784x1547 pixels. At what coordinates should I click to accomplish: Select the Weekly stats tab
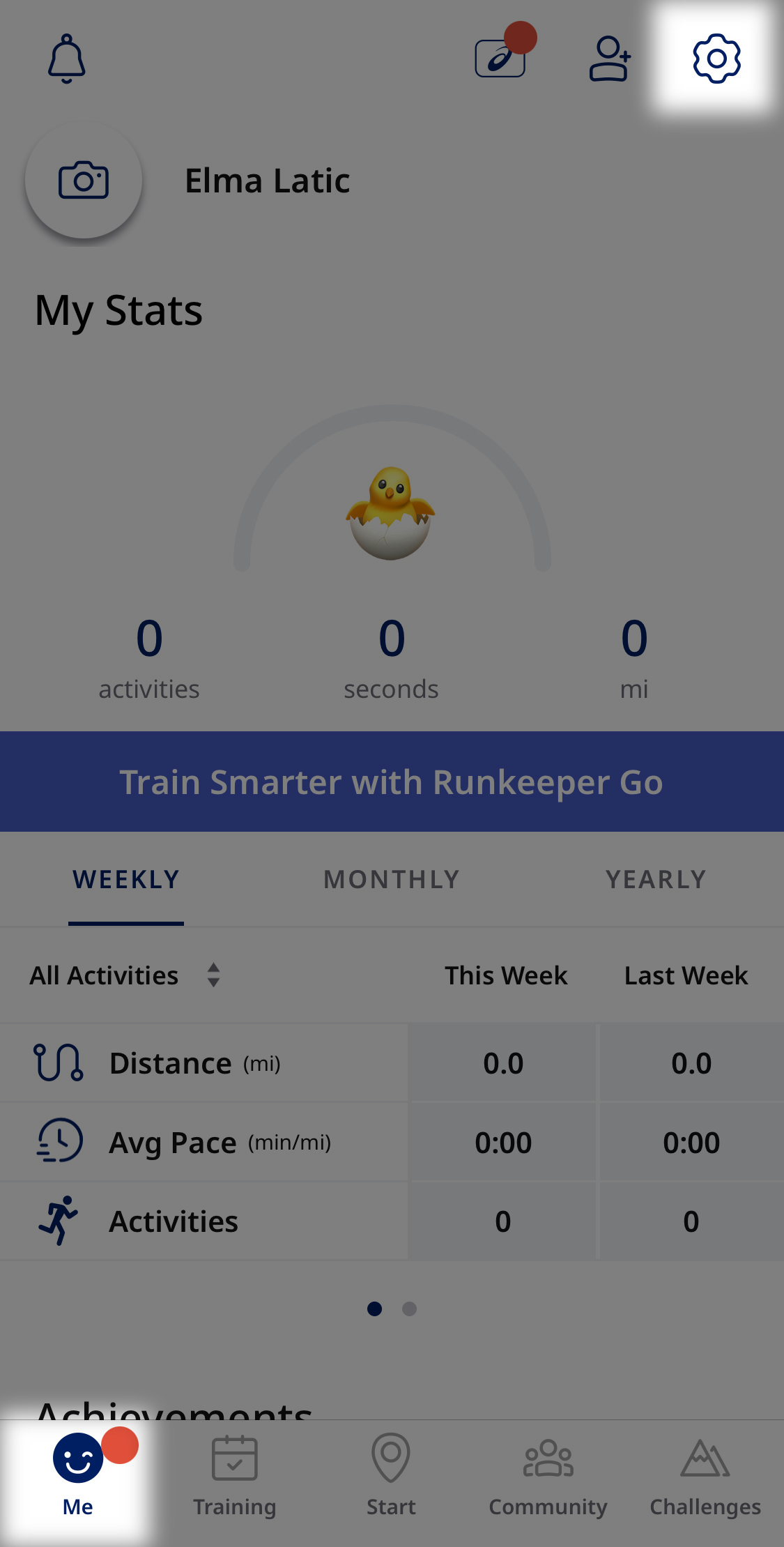126,880
